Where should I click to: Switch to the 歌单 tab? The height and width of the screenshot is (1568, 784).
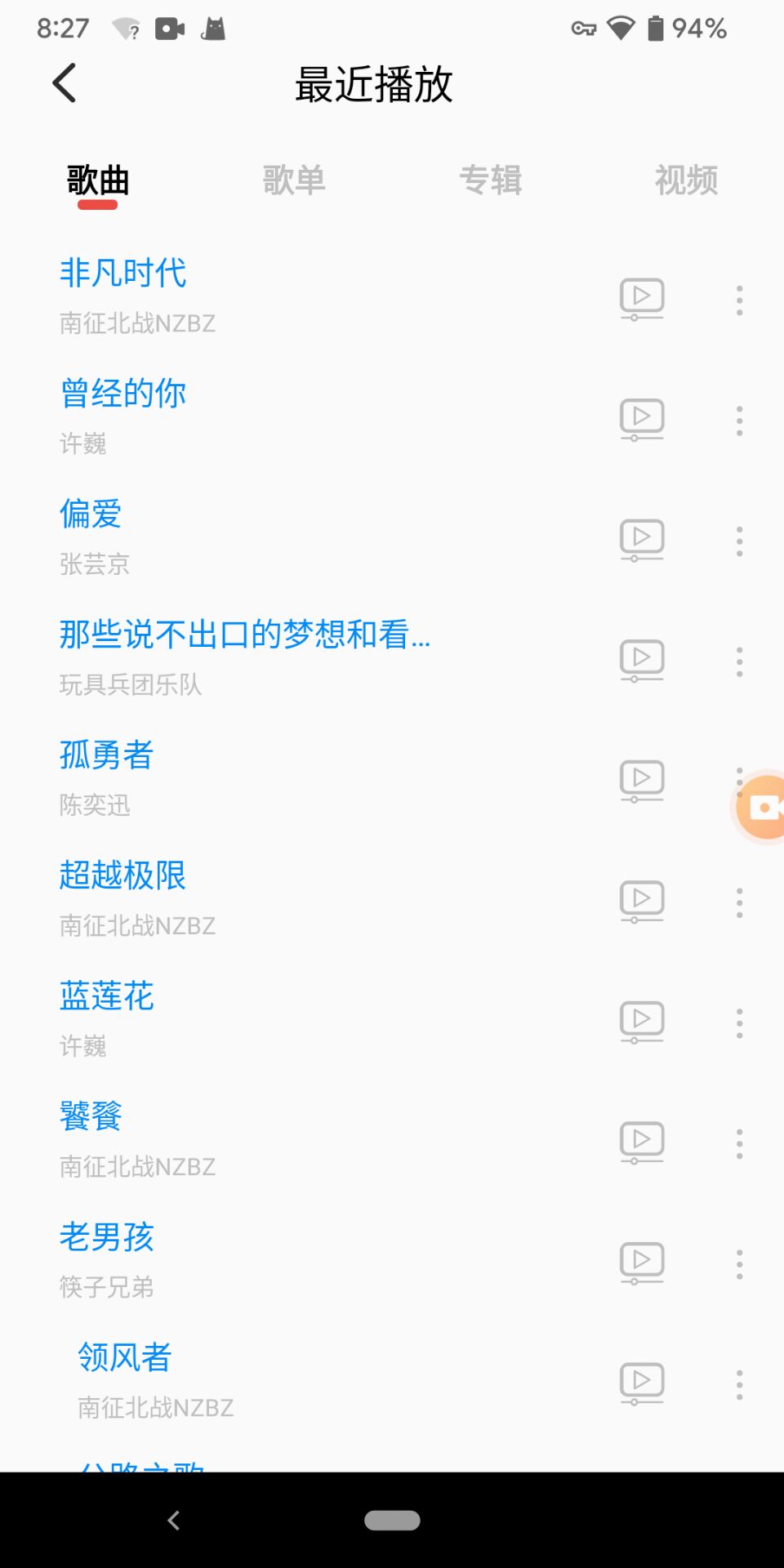pyautogui.click(x=294, y=180)
